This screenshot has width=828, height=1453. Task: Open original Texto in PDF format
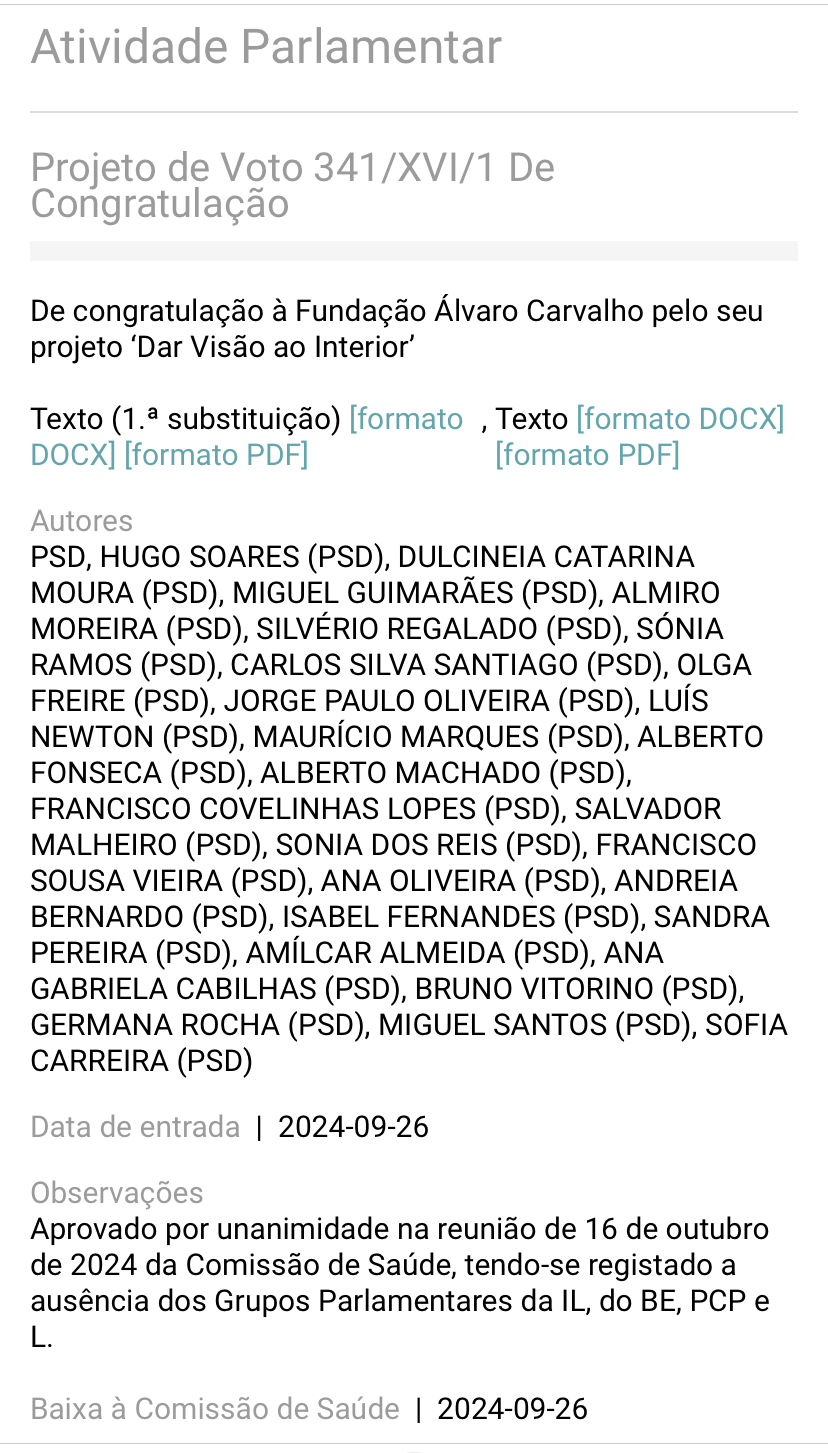click(x=588, y=455)
